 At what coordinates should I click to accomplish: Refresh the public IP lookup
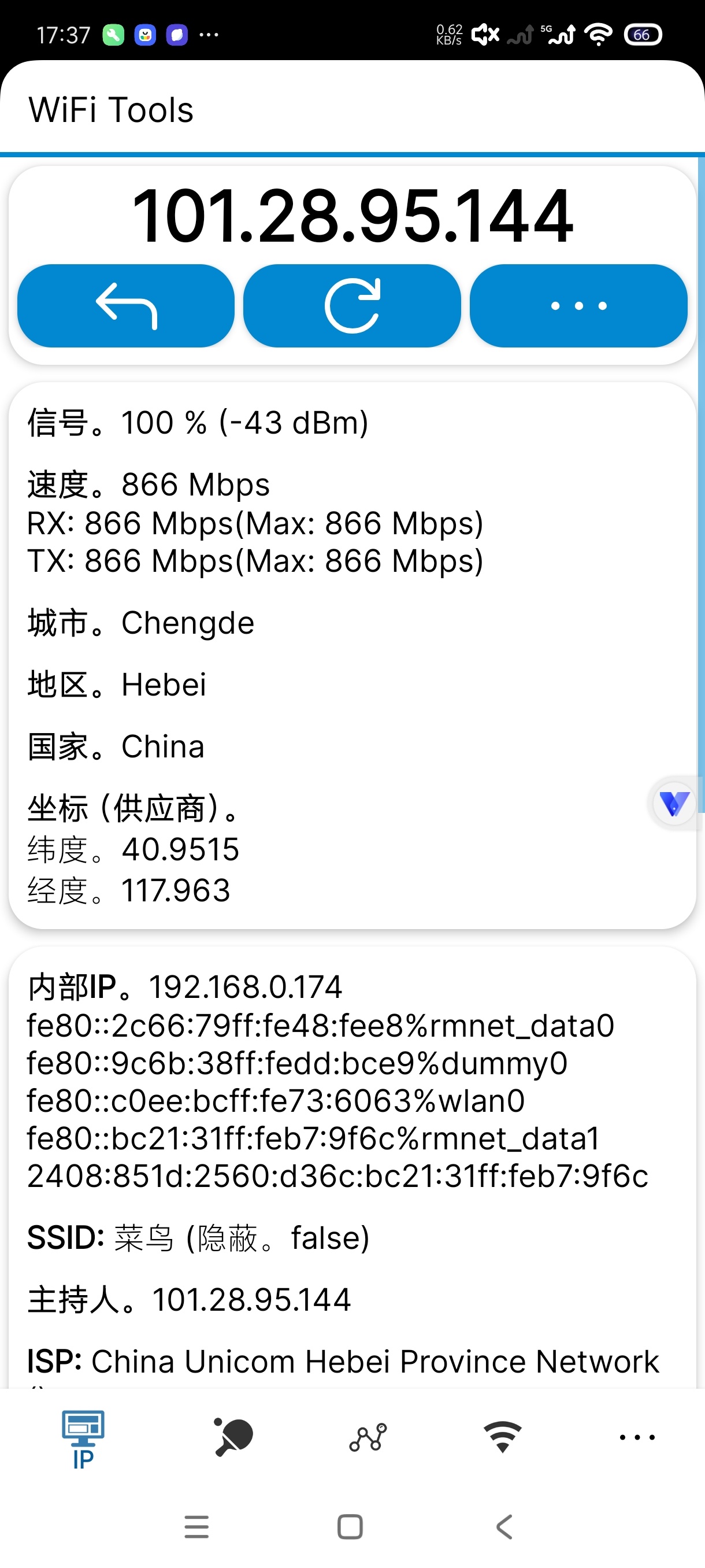point(351,306)
